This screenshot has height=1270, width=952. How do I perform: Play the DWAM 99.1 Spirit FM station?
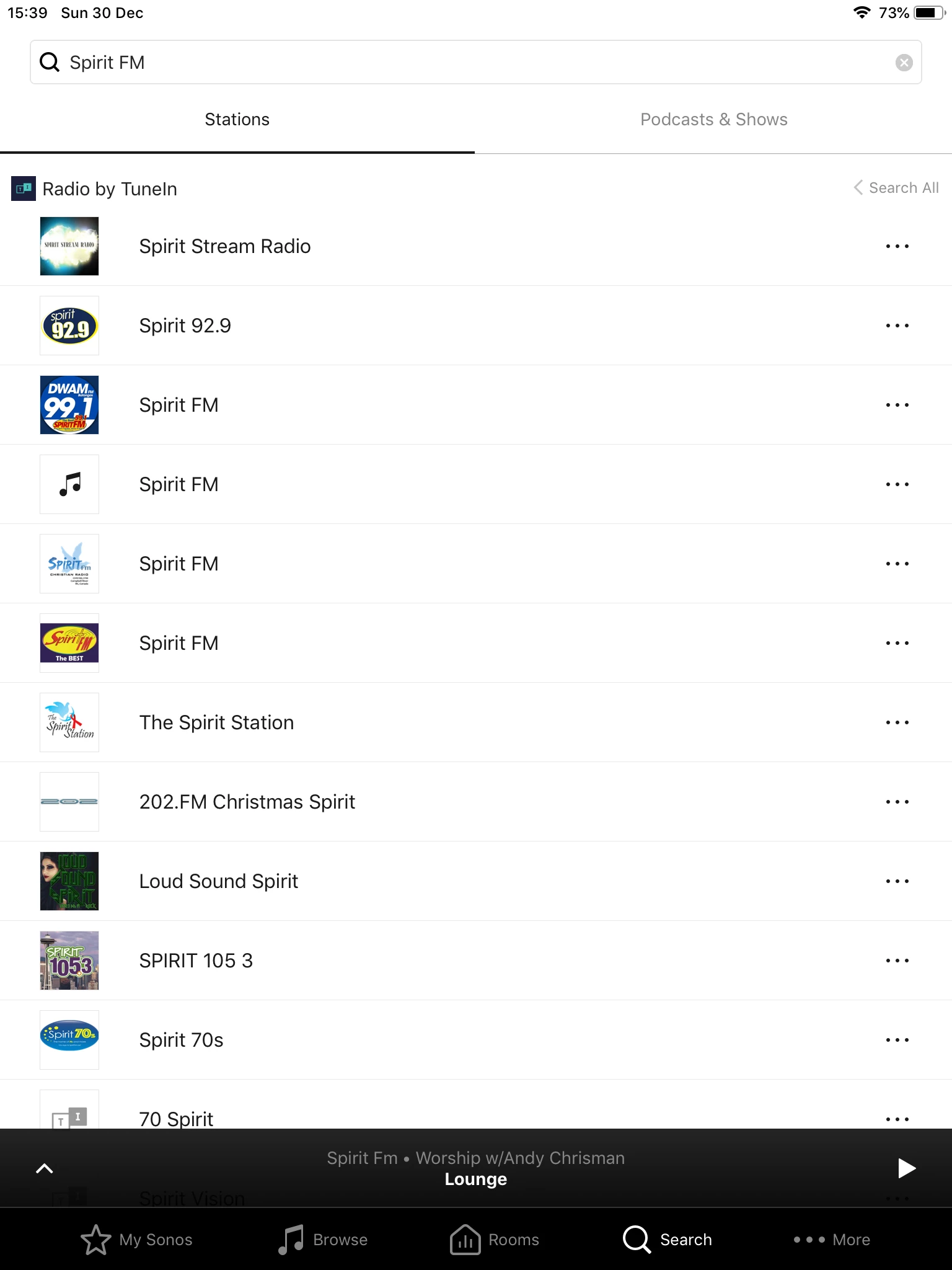point(178,406)
